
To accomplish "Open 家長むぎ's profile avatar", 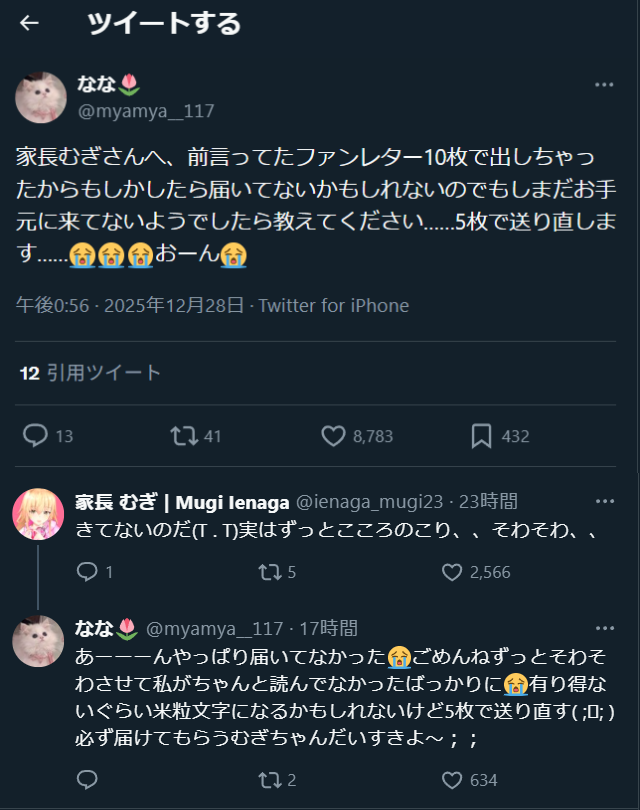I will 38,514.
